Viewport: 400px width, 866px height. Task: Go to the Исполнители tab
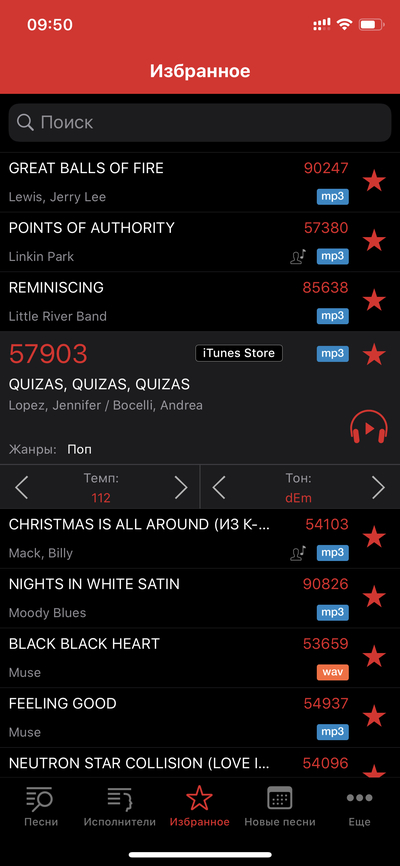(x=119, y=806)
